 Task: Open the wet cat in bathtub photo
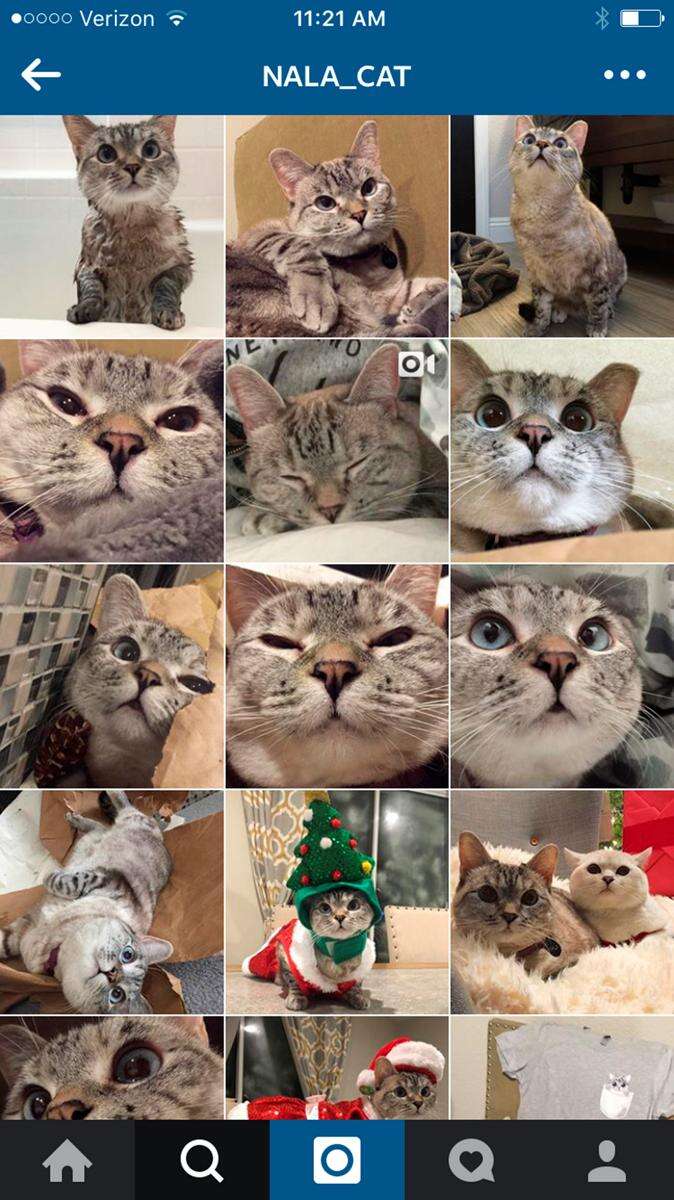(x=112, y=225)
